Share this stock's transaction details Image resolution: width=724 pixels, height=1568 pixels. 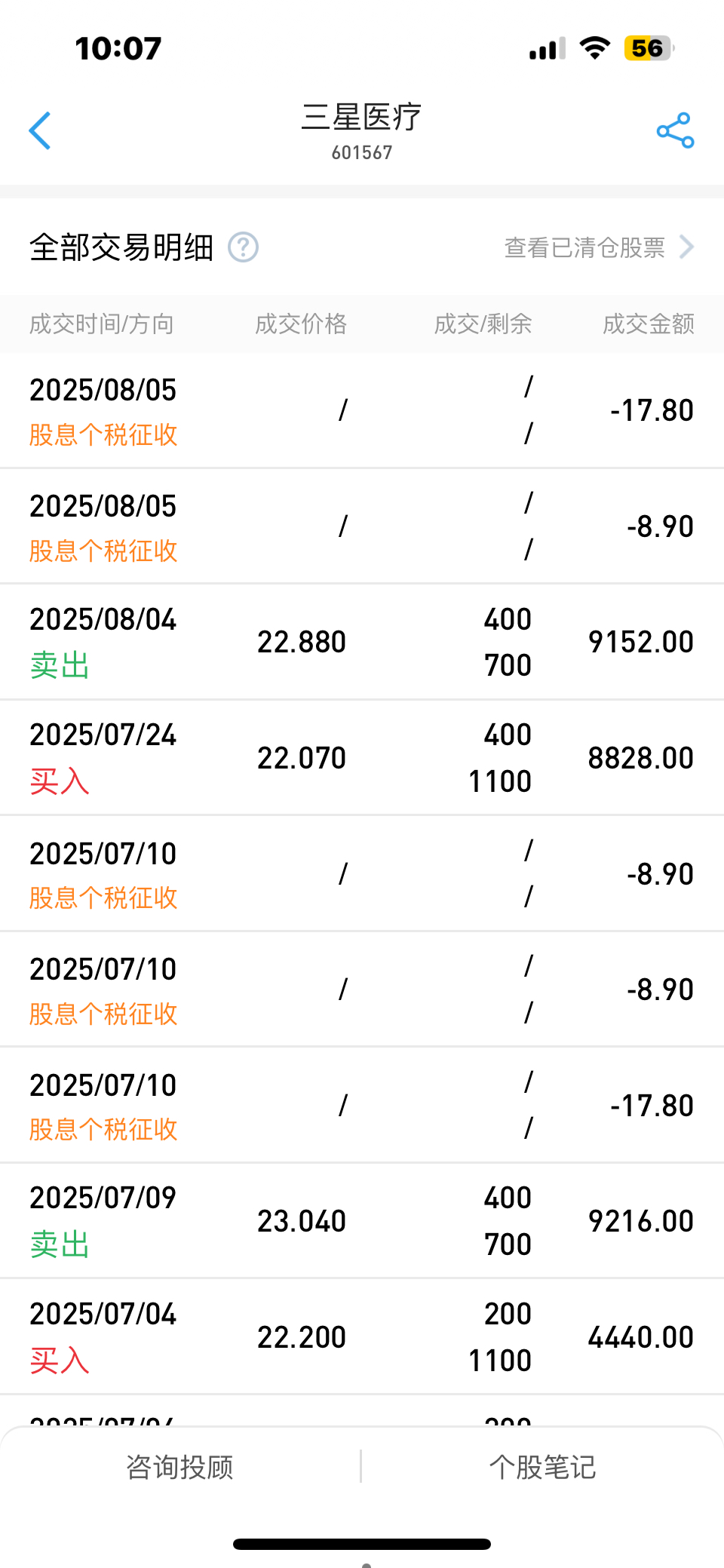tap(675, 130)
